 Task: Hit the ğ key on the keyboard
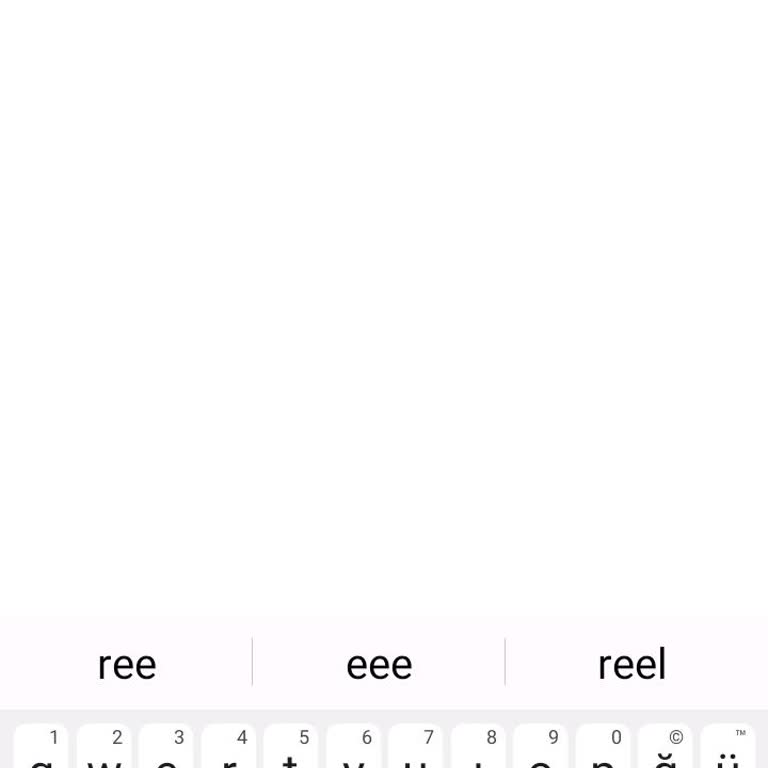click(x=665, y=750)
